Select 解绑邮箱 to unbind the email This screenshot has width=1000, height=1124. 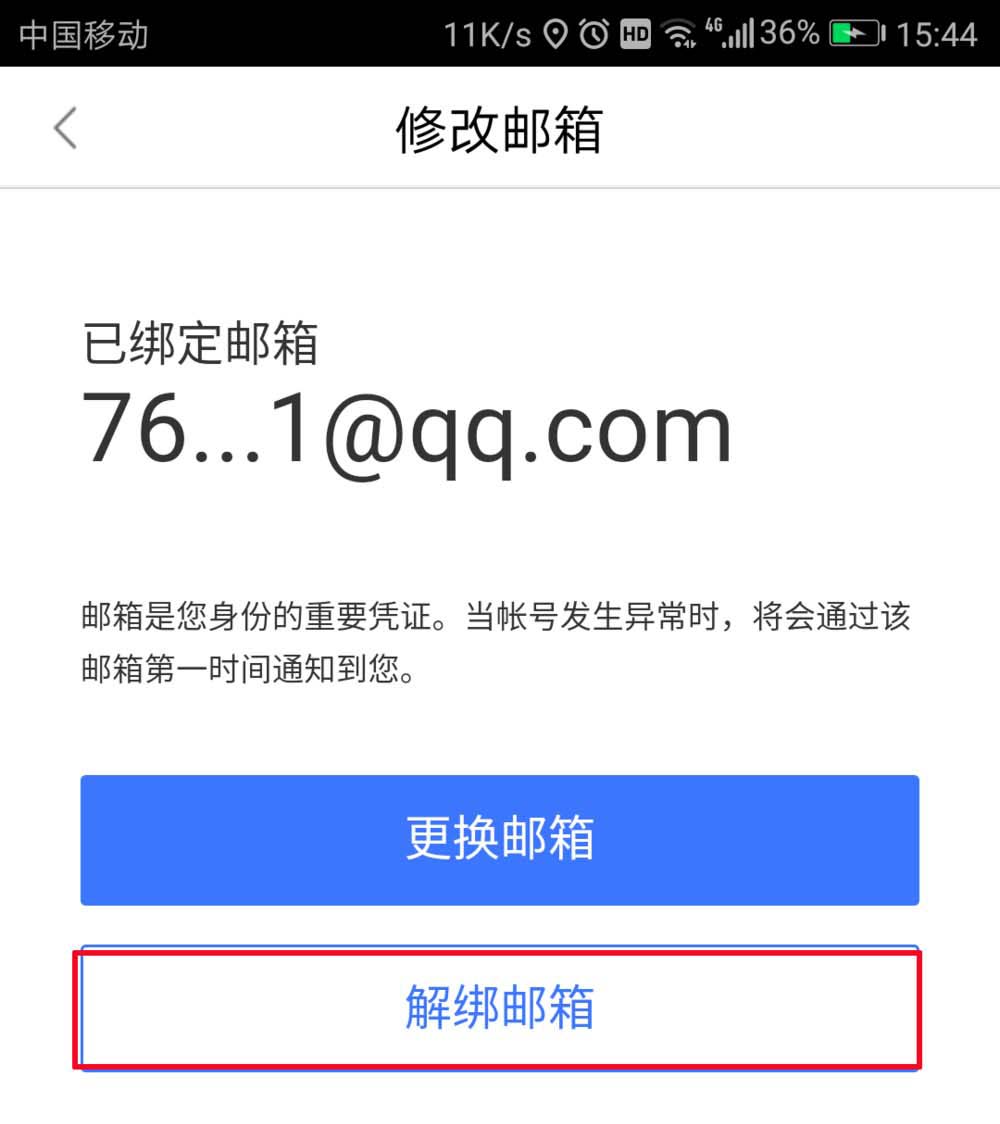point(499,1008)
